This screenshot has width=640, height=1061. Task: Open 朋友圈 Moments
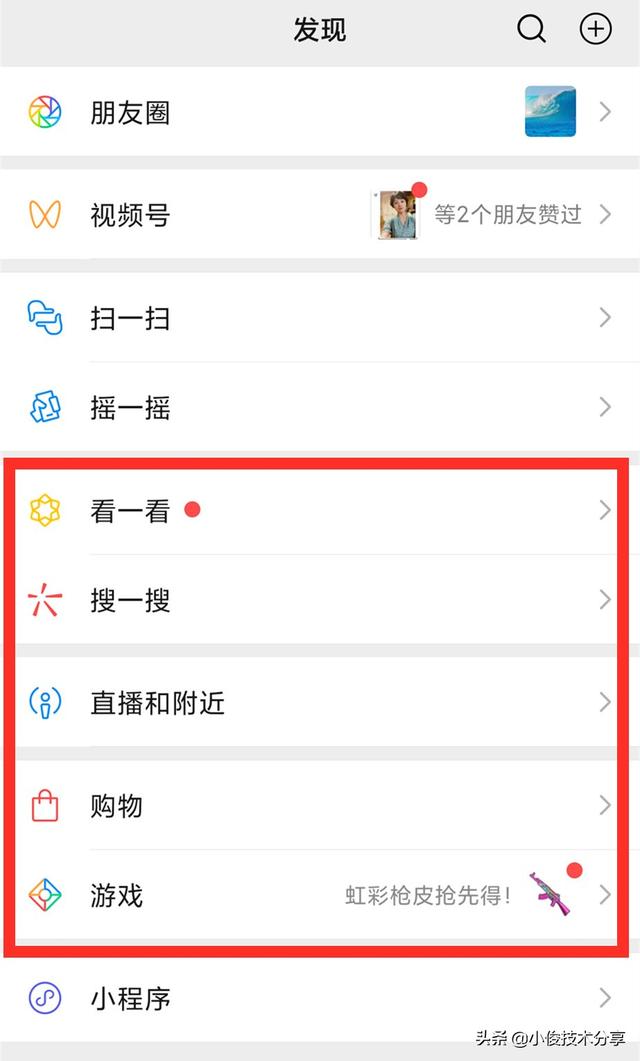[x=320, y=112]
